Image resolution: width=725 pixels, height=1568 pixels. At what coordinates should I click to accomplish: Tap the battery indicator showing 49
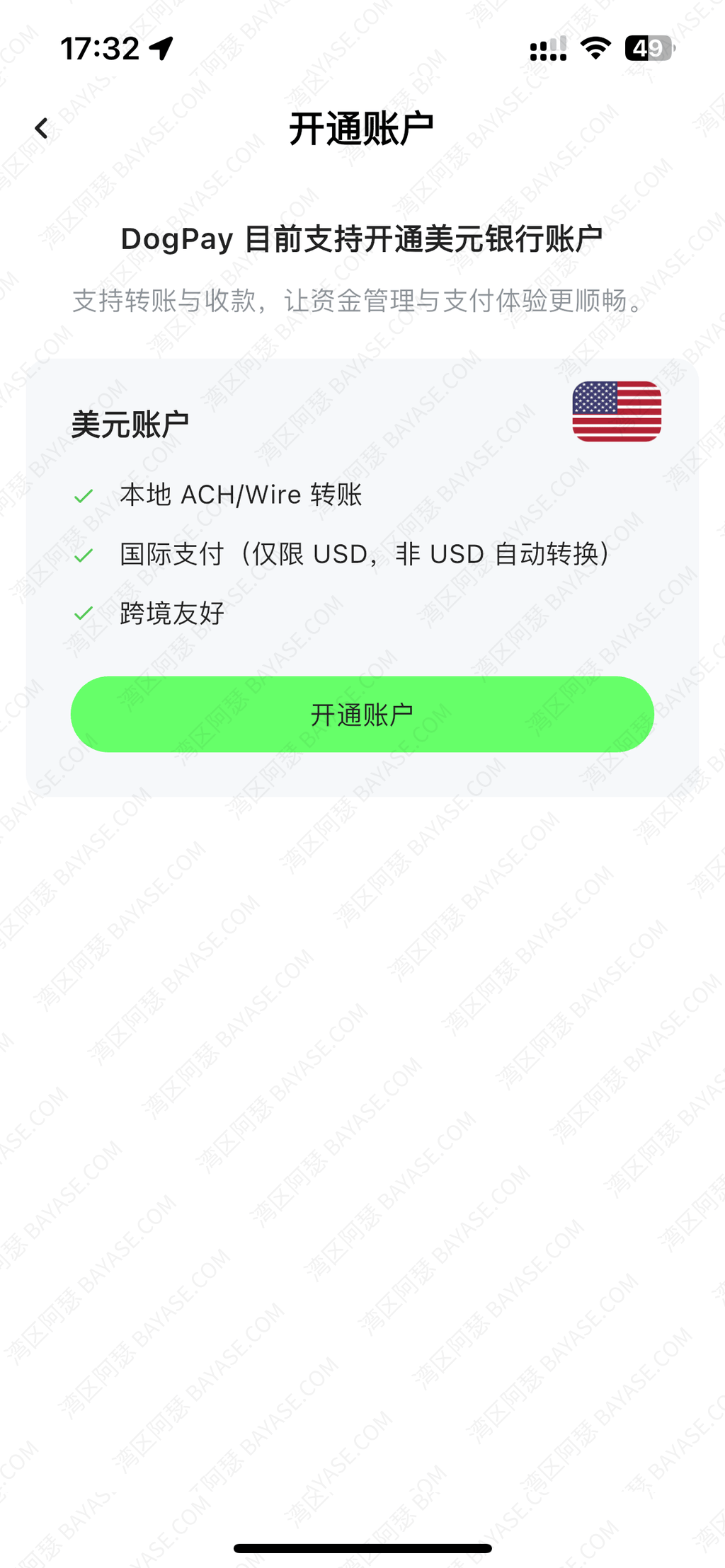tap(645, 47)
